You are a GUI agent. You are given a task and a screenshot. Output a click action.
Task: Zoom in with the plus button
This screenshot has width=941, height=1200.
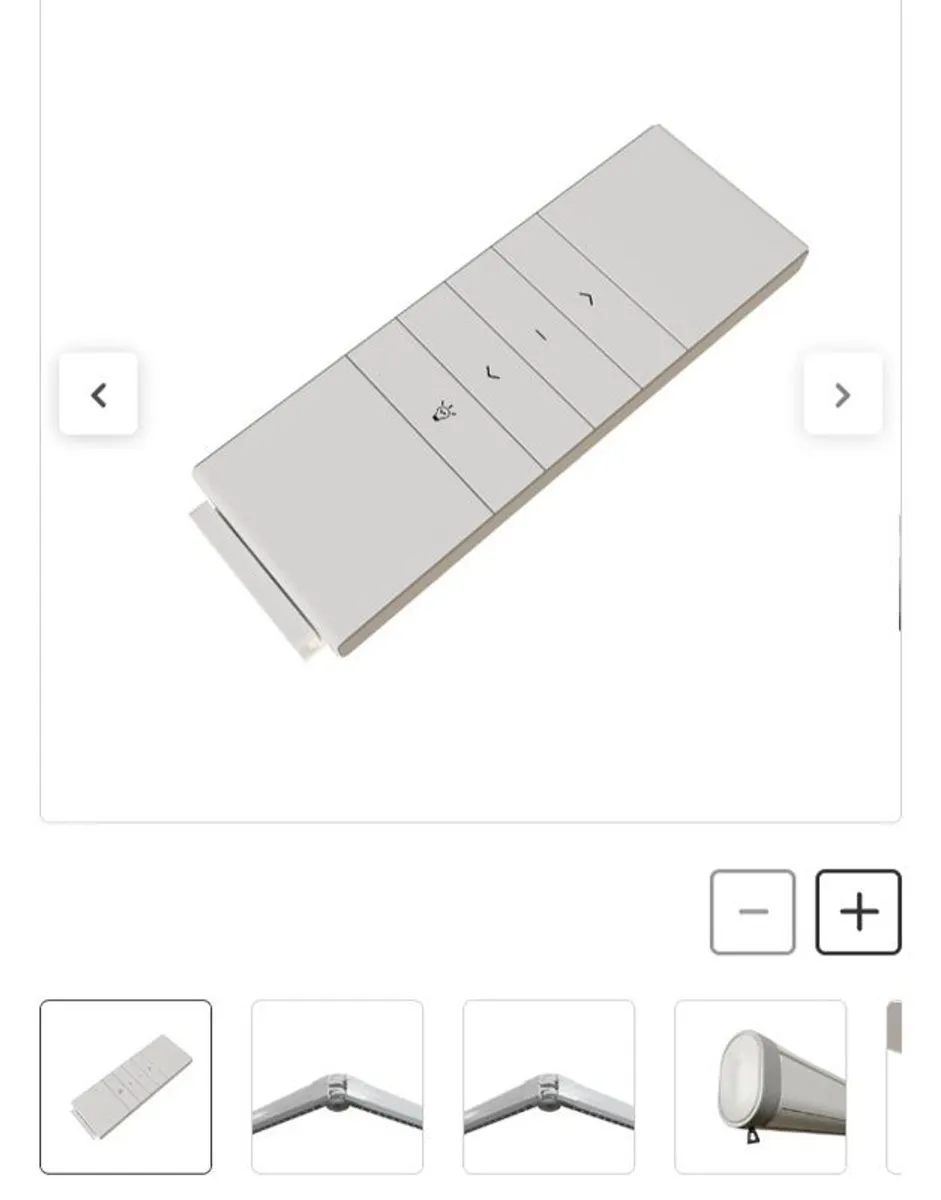click(x=858, y=911)
